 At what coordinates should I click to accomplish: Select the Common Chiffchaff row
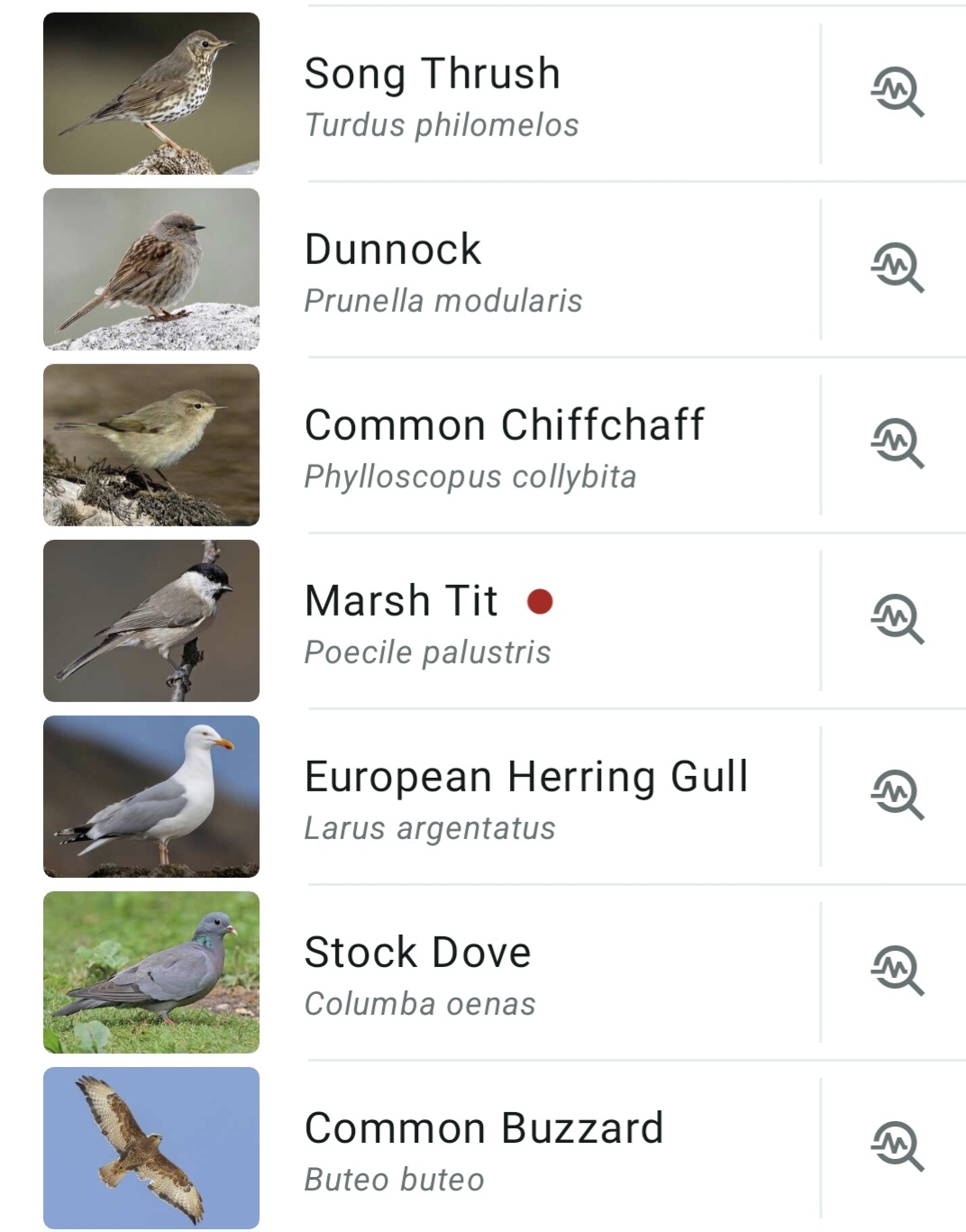click(505, 446)
